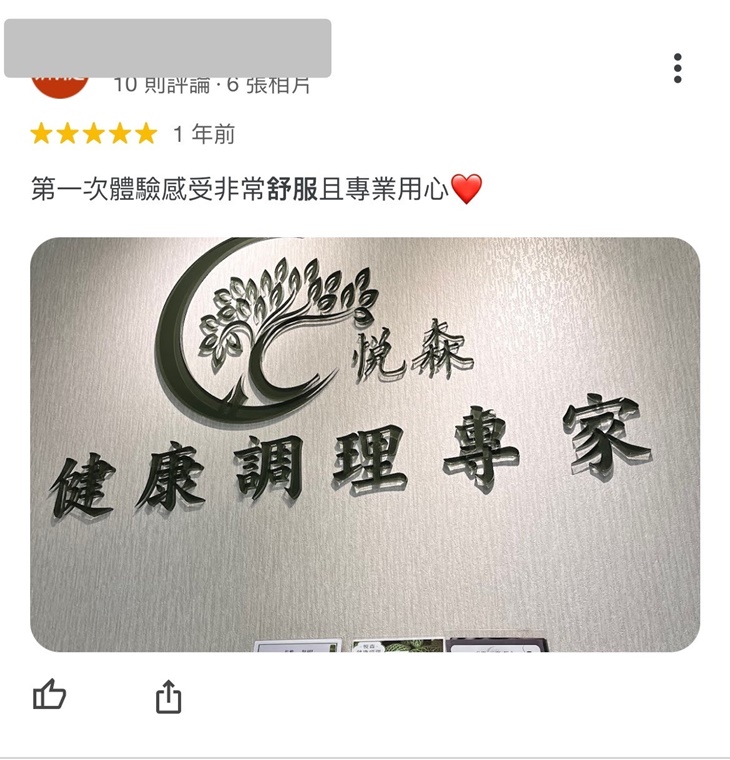Click the "6 張相片" photos link
Image resolution: width=730 pixels, height=760 pixels.
pos(270,83)
